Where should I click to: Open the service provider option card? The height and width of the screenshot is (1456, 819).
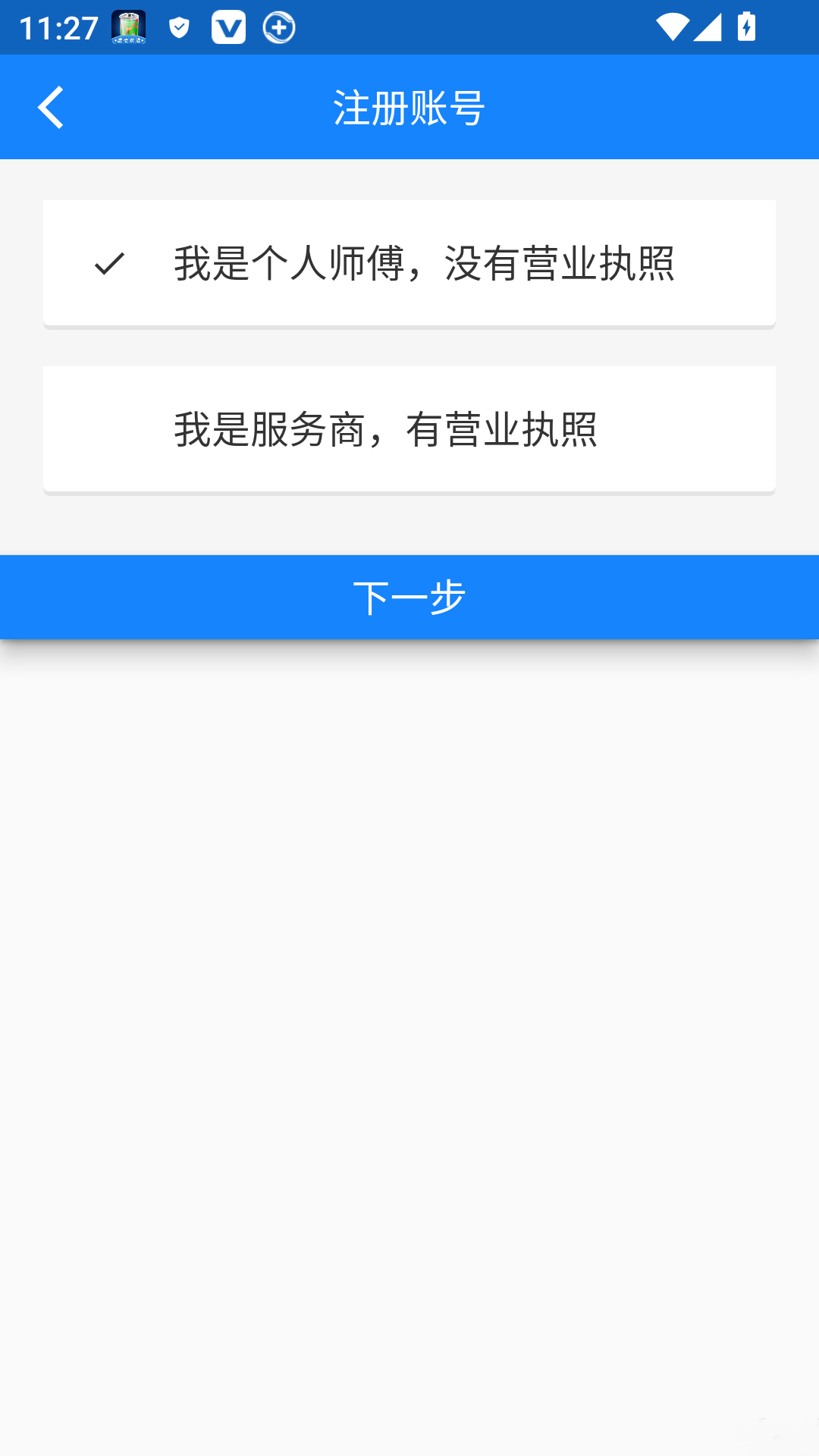point(409,428)
